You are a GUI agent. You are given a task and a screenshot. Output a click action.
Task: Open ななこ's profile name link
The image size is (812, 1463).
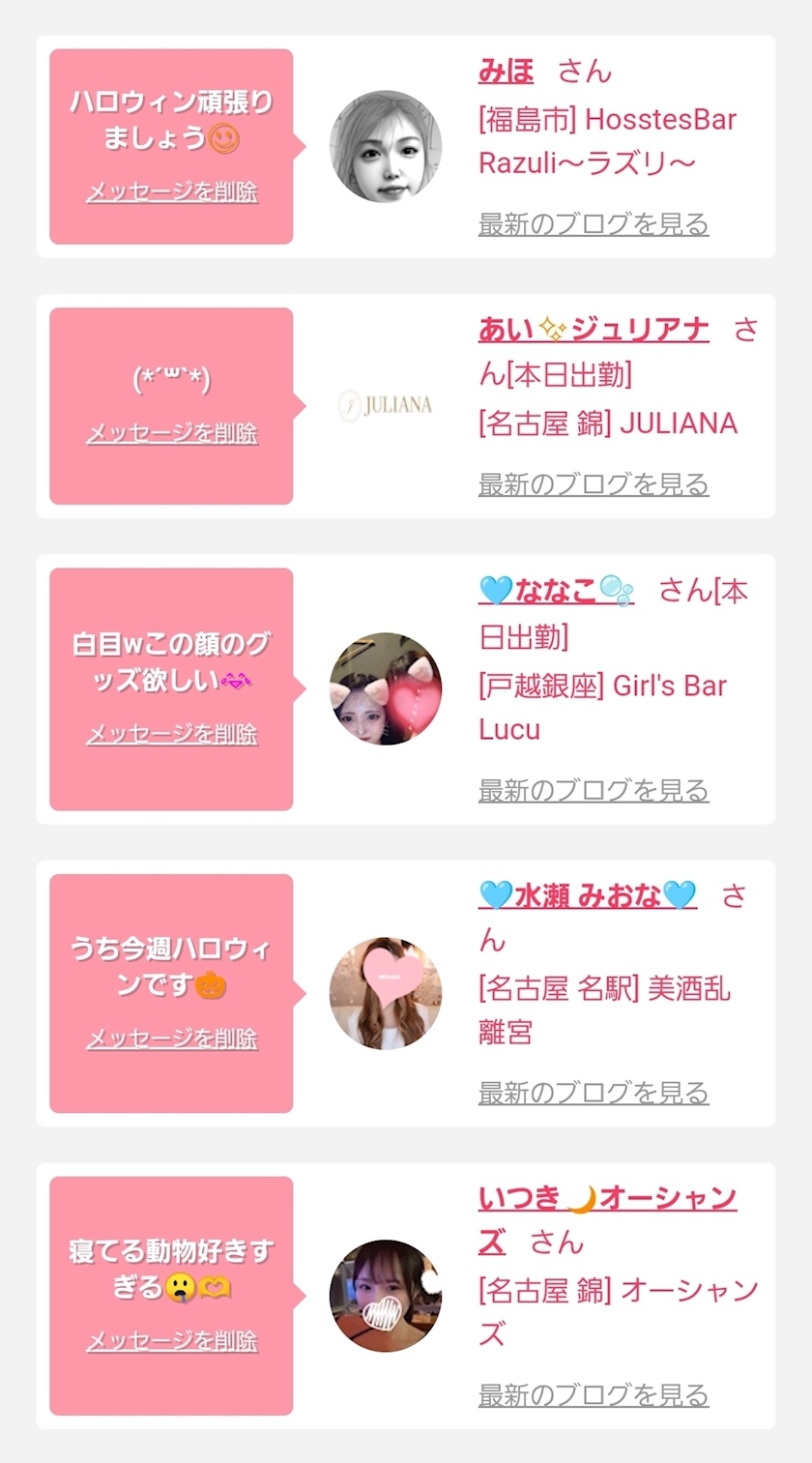pyautogui.click(x=556, y=591)
